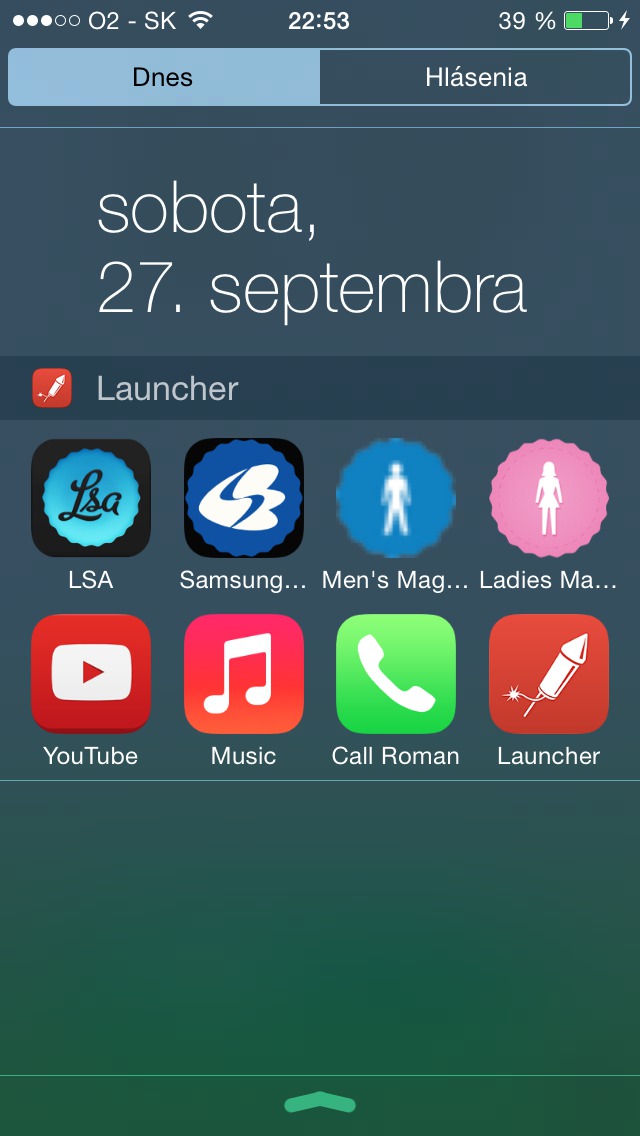
Task: Open the Music app shortcut
Action: [244, 673]
